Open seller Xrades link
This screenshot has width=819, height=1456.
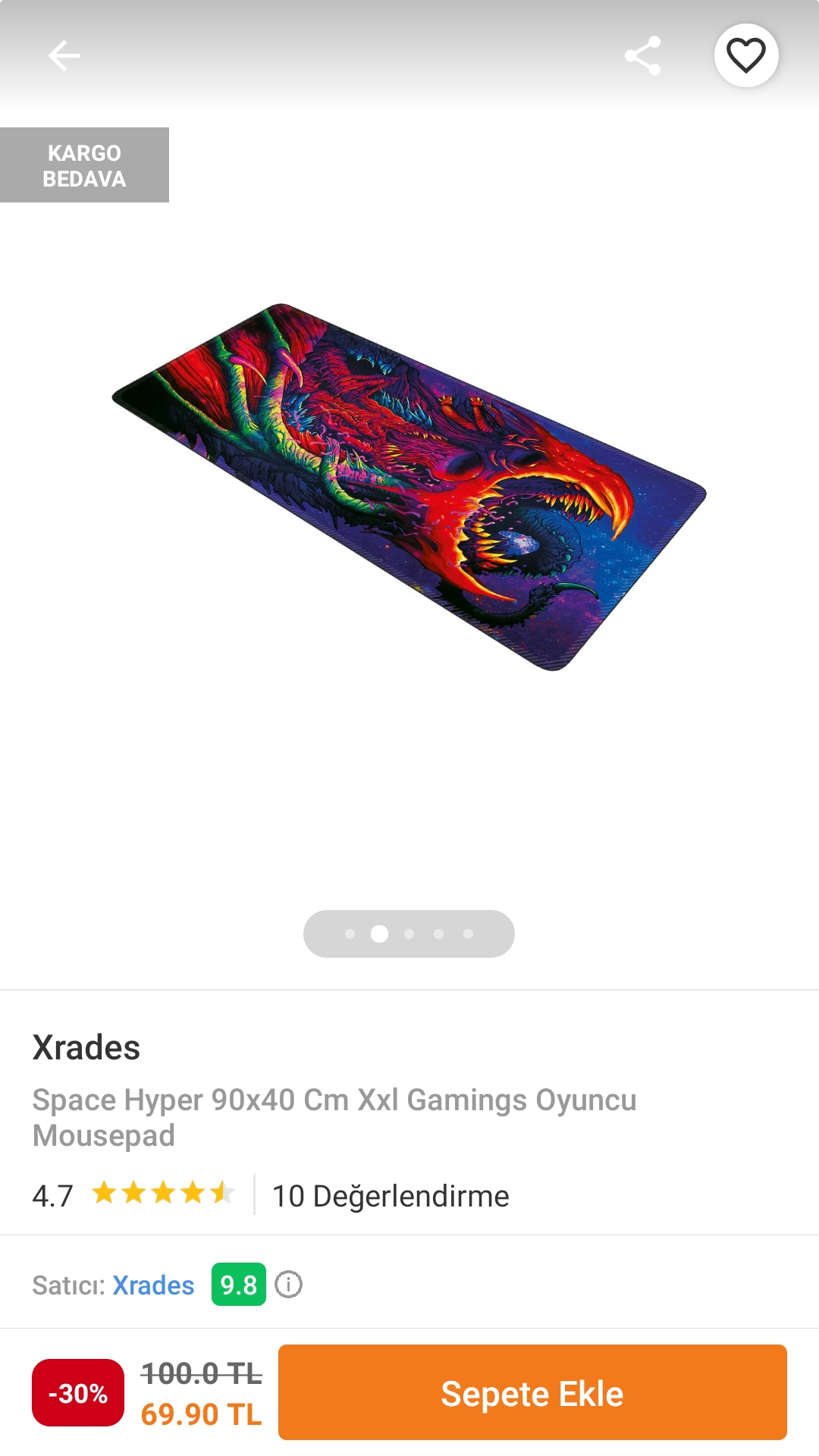(153, 1285)
